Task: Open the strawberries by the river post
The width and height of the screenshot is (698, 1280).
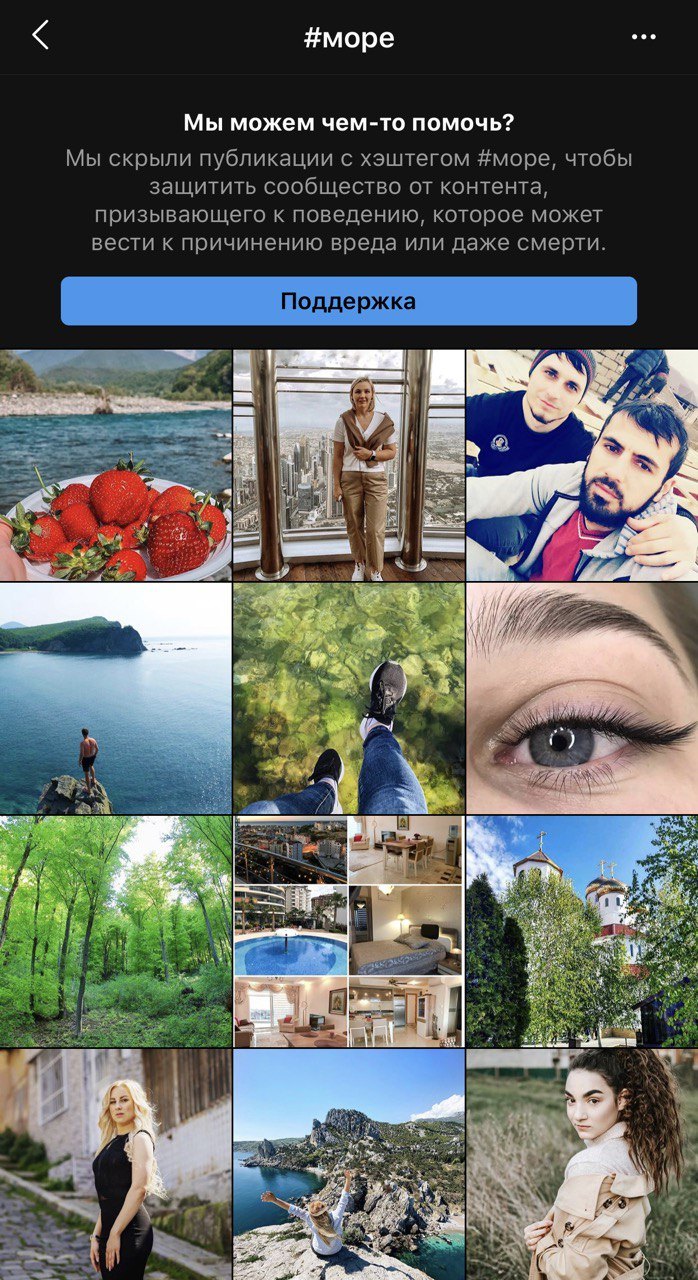Action: point(115,465)
